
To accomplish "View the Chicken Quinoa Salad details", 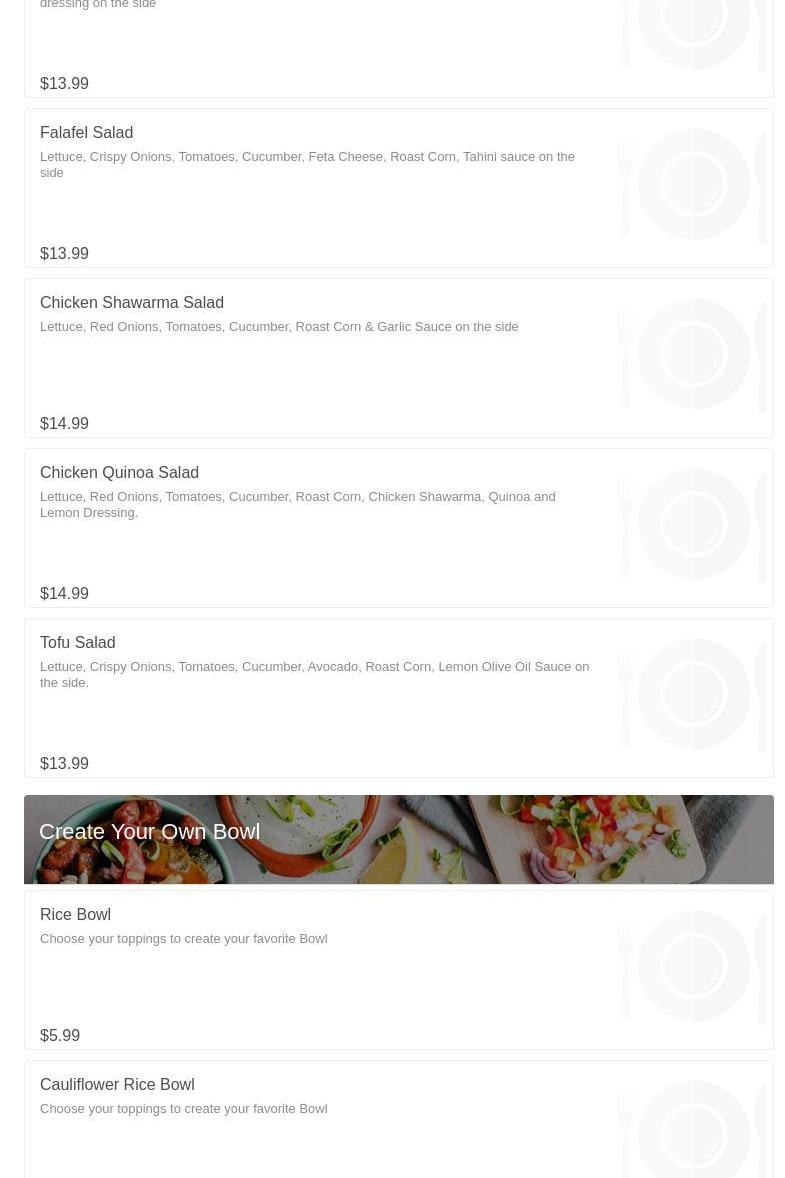I will coord(120,473).
